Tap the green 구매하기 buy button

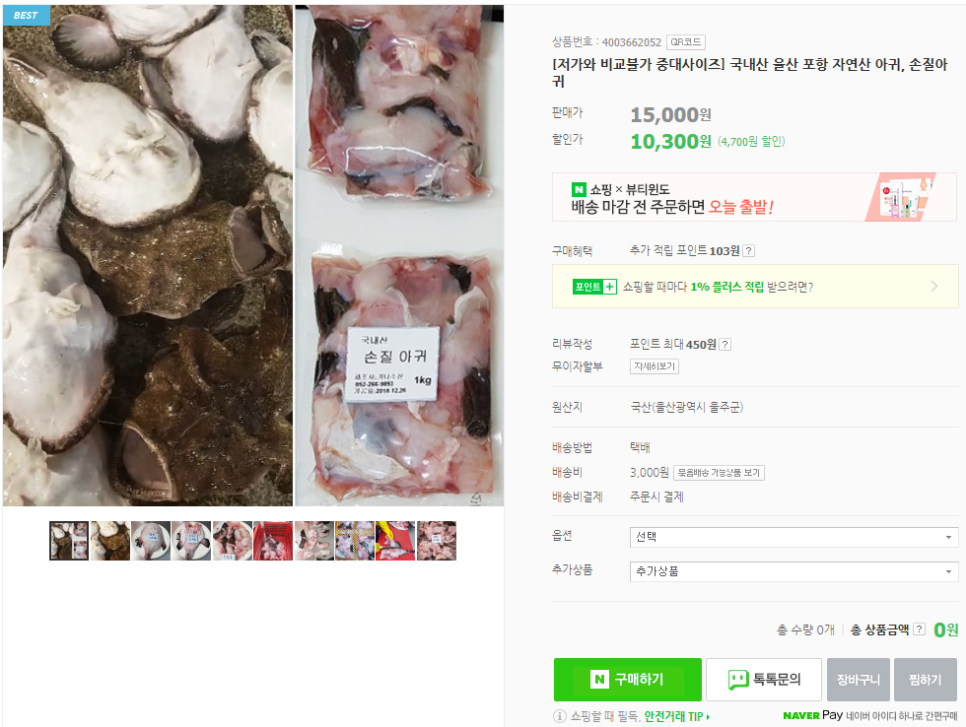(628, 680)
